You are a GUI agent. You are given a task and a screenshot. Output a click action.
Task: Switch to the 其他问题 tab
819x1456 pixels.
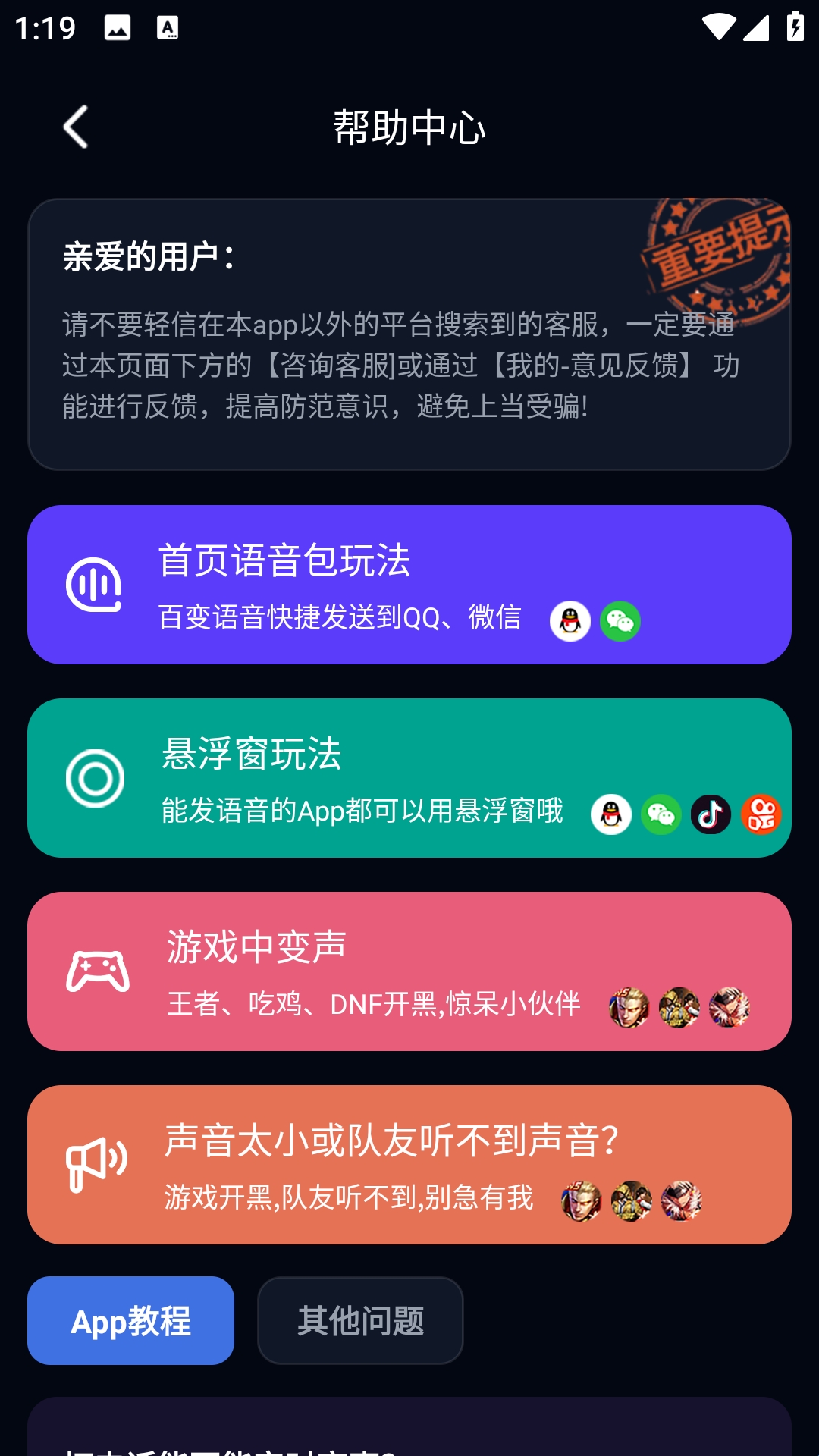click(360, 1321)
